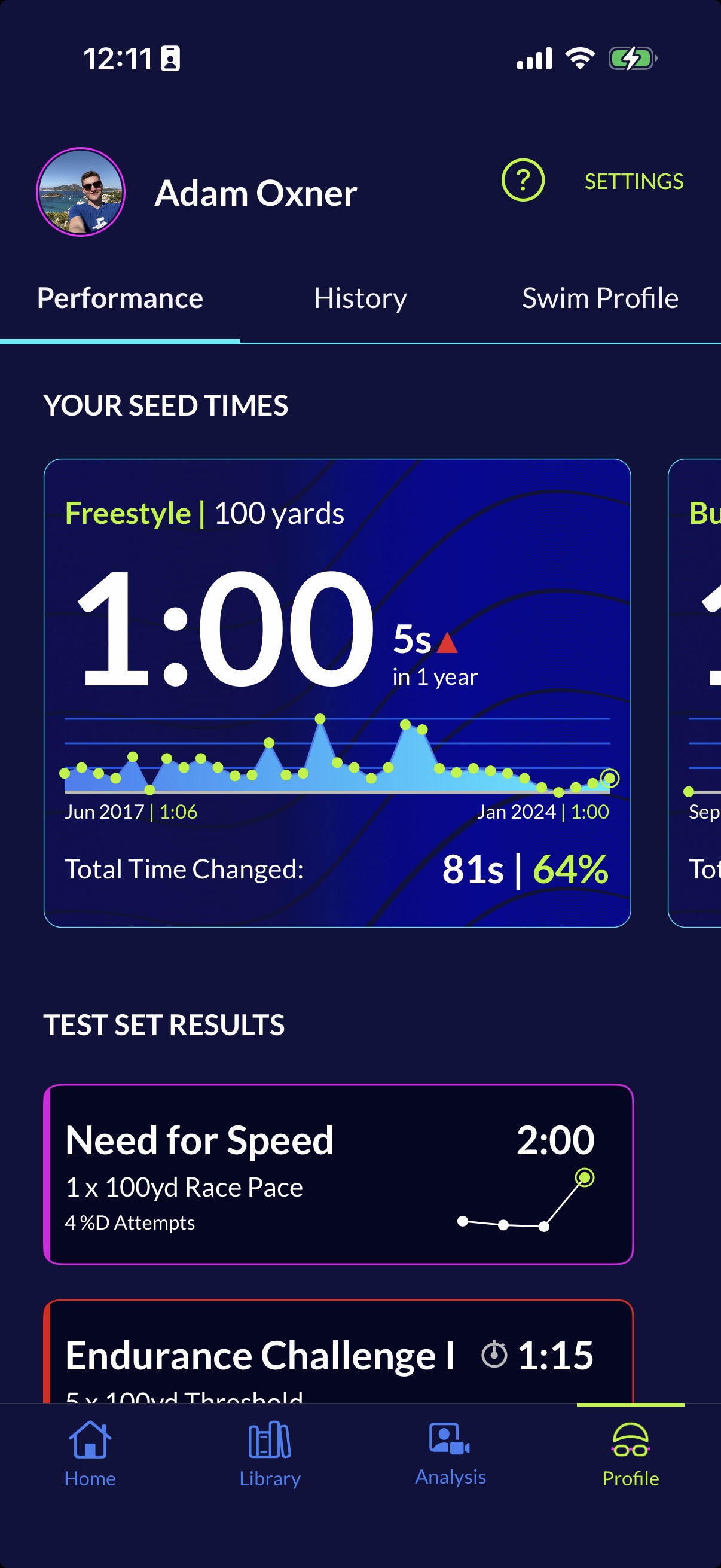This screenshot has height=1568, width=721.
Task: Switch to the History tab
Action: coord(360,299)
